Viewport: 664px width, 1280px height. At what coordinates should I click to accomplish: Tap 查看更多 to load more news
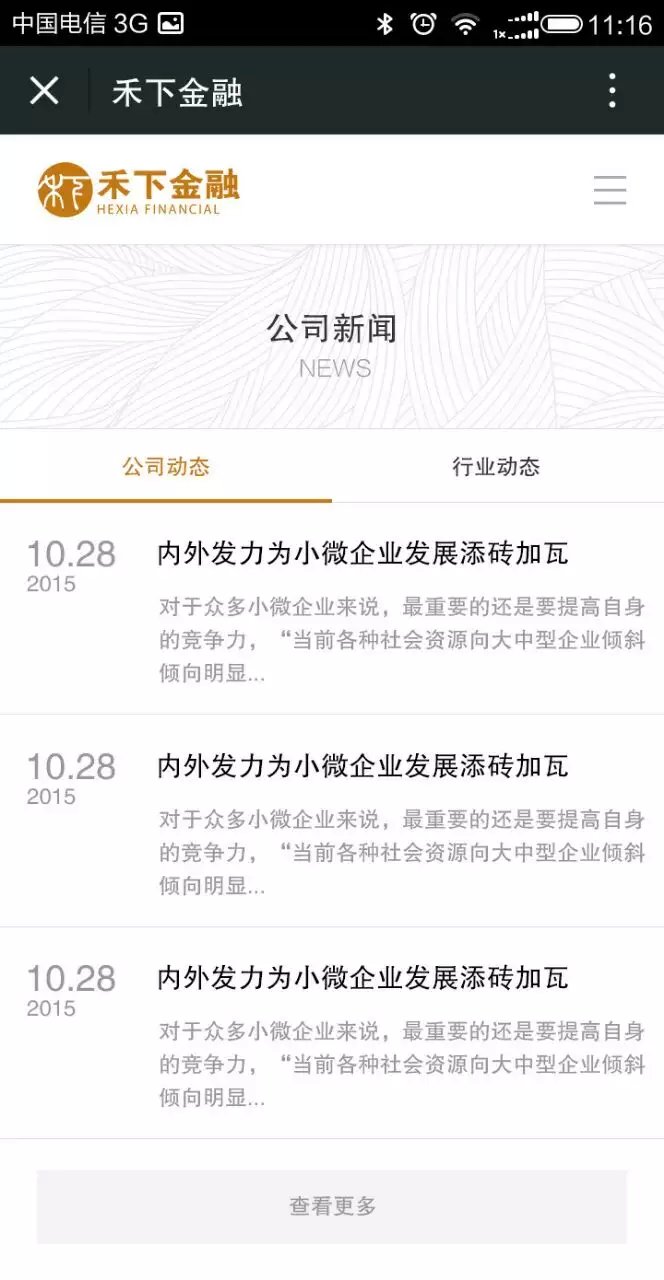tap(332, 1206)
